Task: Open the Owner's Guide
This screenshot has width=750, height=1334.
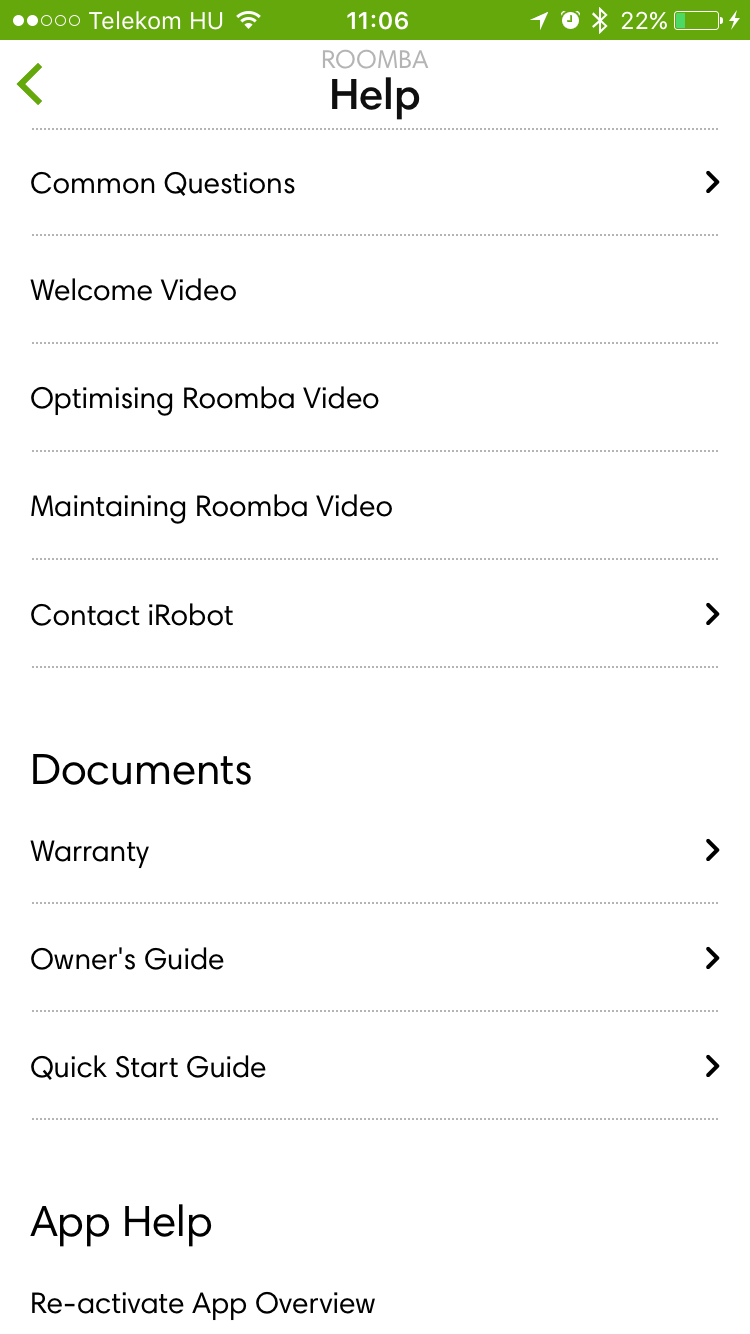Action: tap(375, 958)
